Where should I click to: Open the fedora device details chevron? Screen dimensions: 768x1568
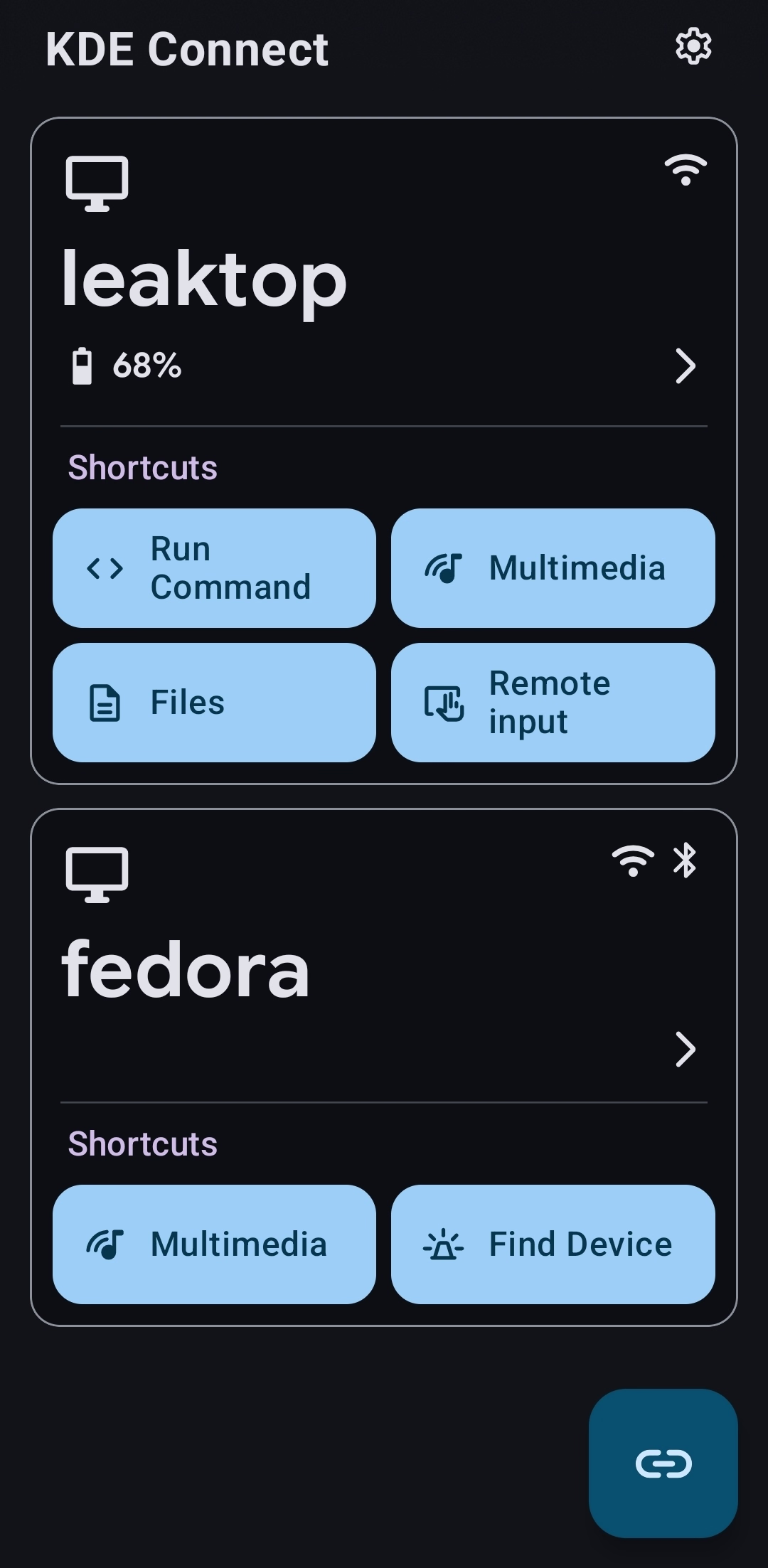[686, 1050]
